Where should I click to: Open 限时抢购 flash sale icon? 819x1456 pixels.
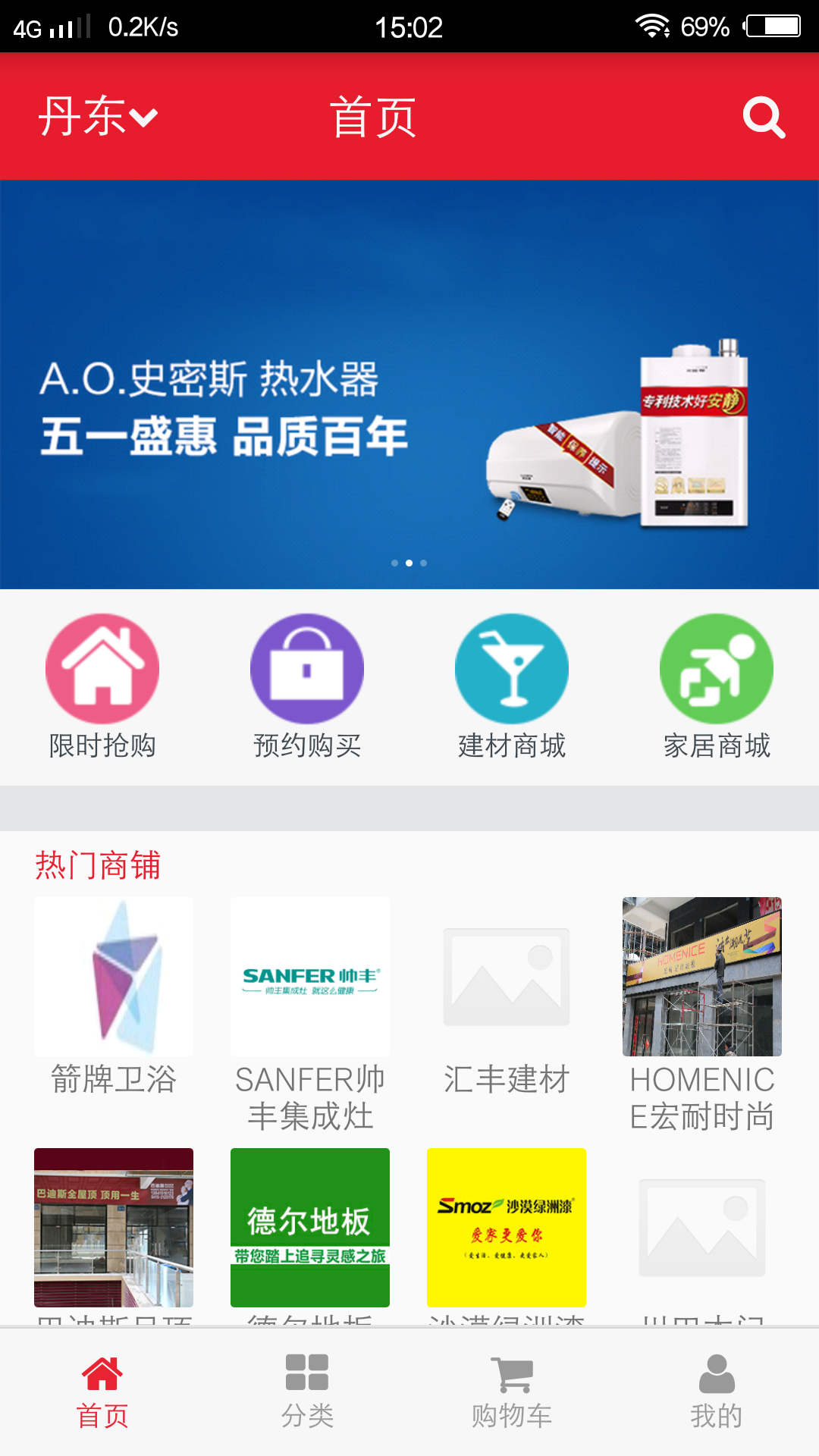coord(102,667)
